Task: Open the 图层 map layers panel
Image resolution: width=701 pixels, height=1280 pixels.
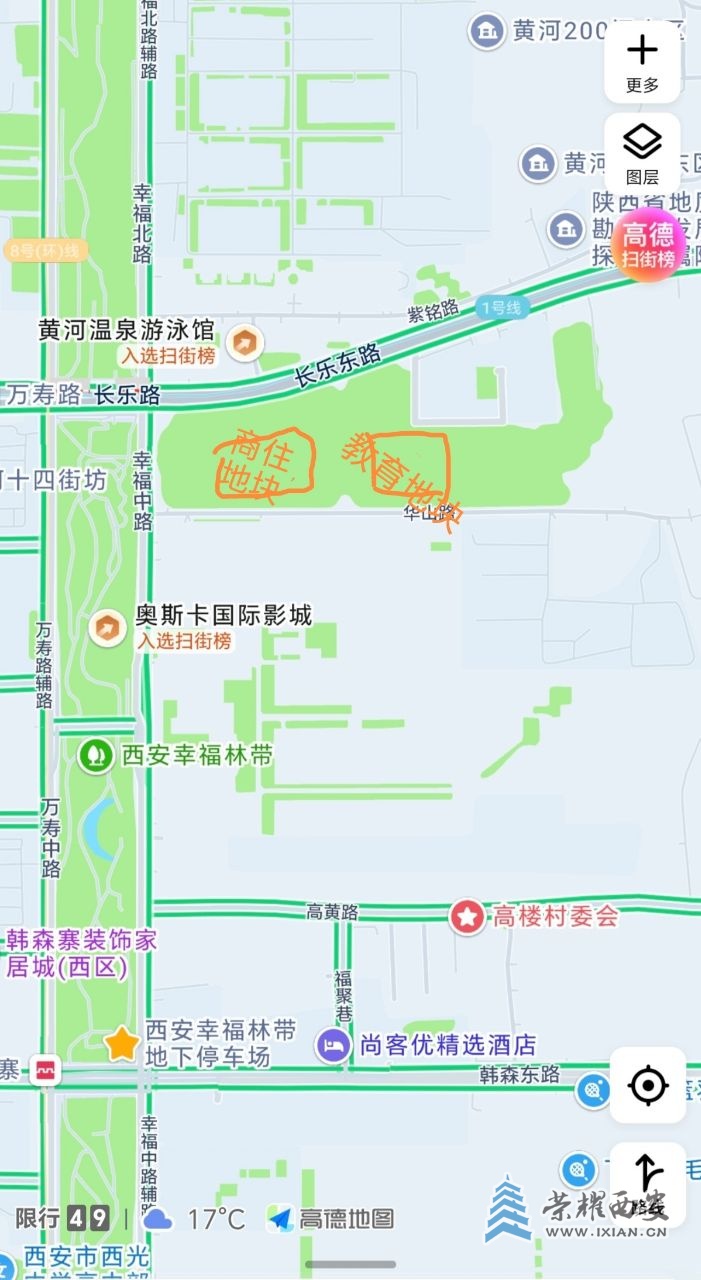Action: coord(642,153)
